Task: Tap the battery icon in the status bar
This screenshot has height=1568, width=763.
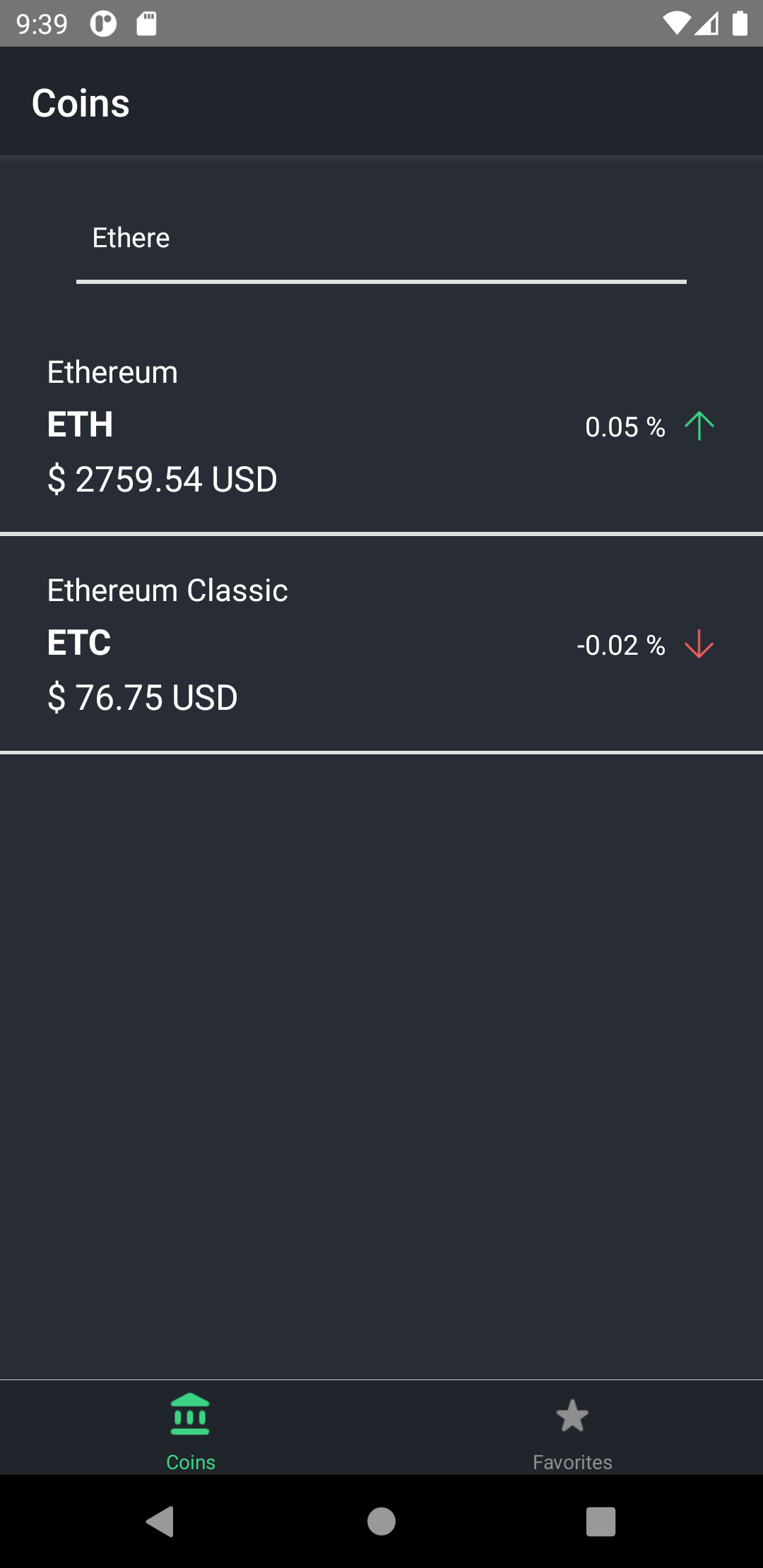Action: [741, 23]
